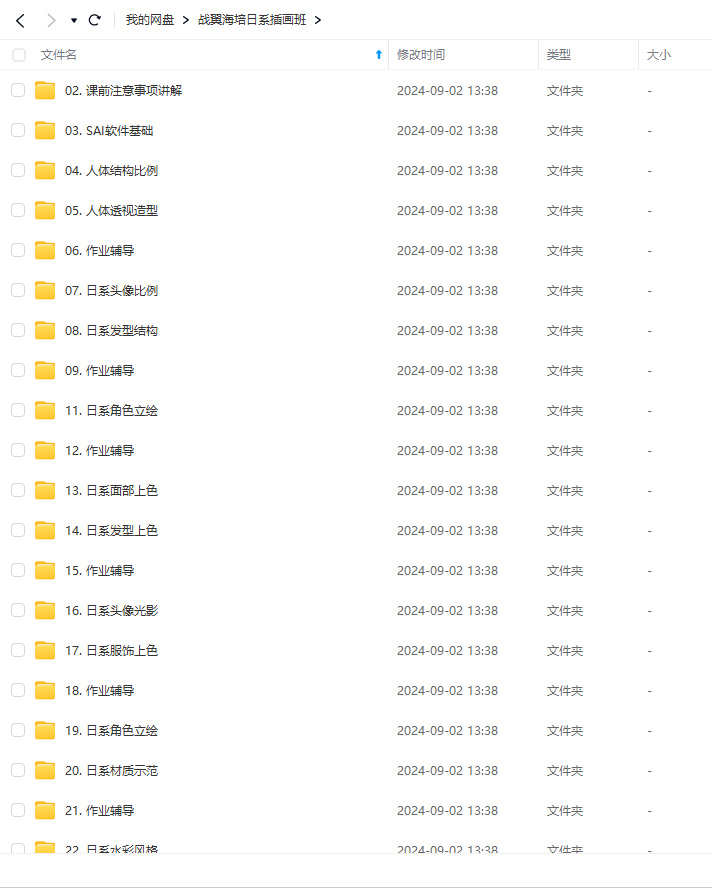
Task: Open folder 07. 日系头像比例
Action: point(111,291)
